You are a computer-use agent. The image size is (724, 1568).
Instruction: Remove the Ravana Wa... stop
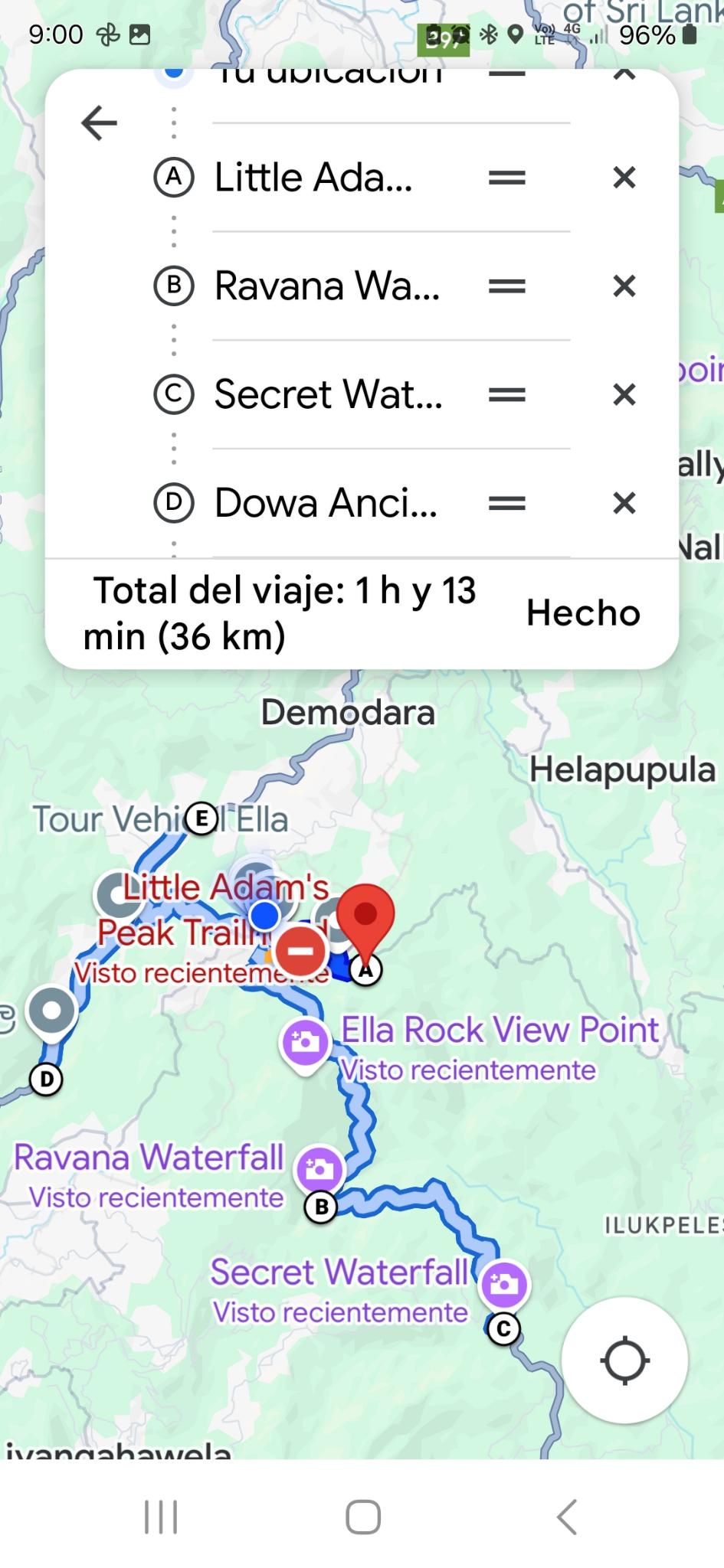624,286
